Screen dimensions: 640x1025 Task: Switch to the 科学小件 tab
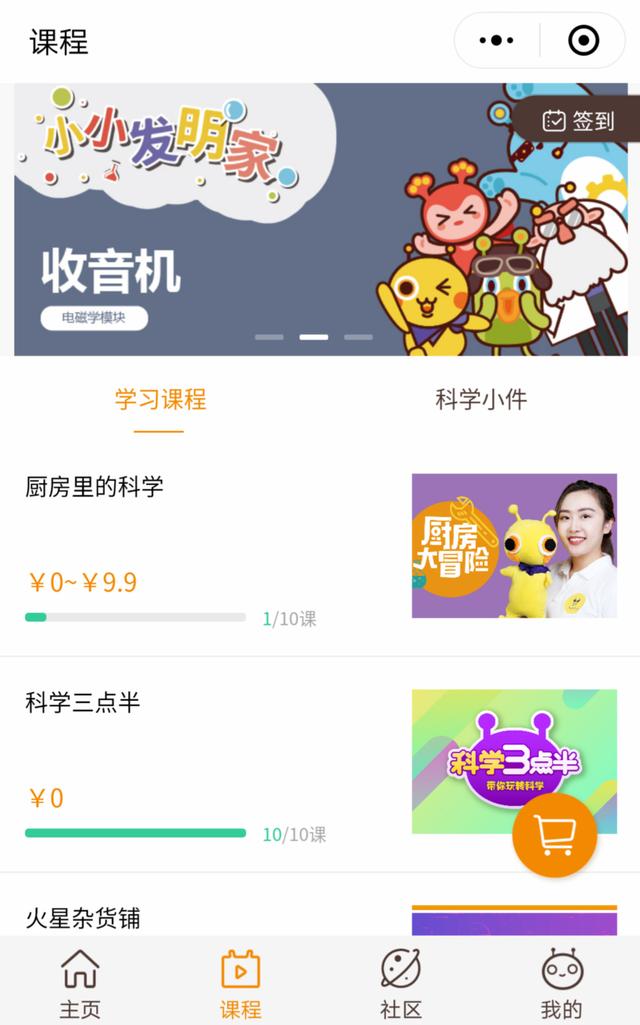480,400
